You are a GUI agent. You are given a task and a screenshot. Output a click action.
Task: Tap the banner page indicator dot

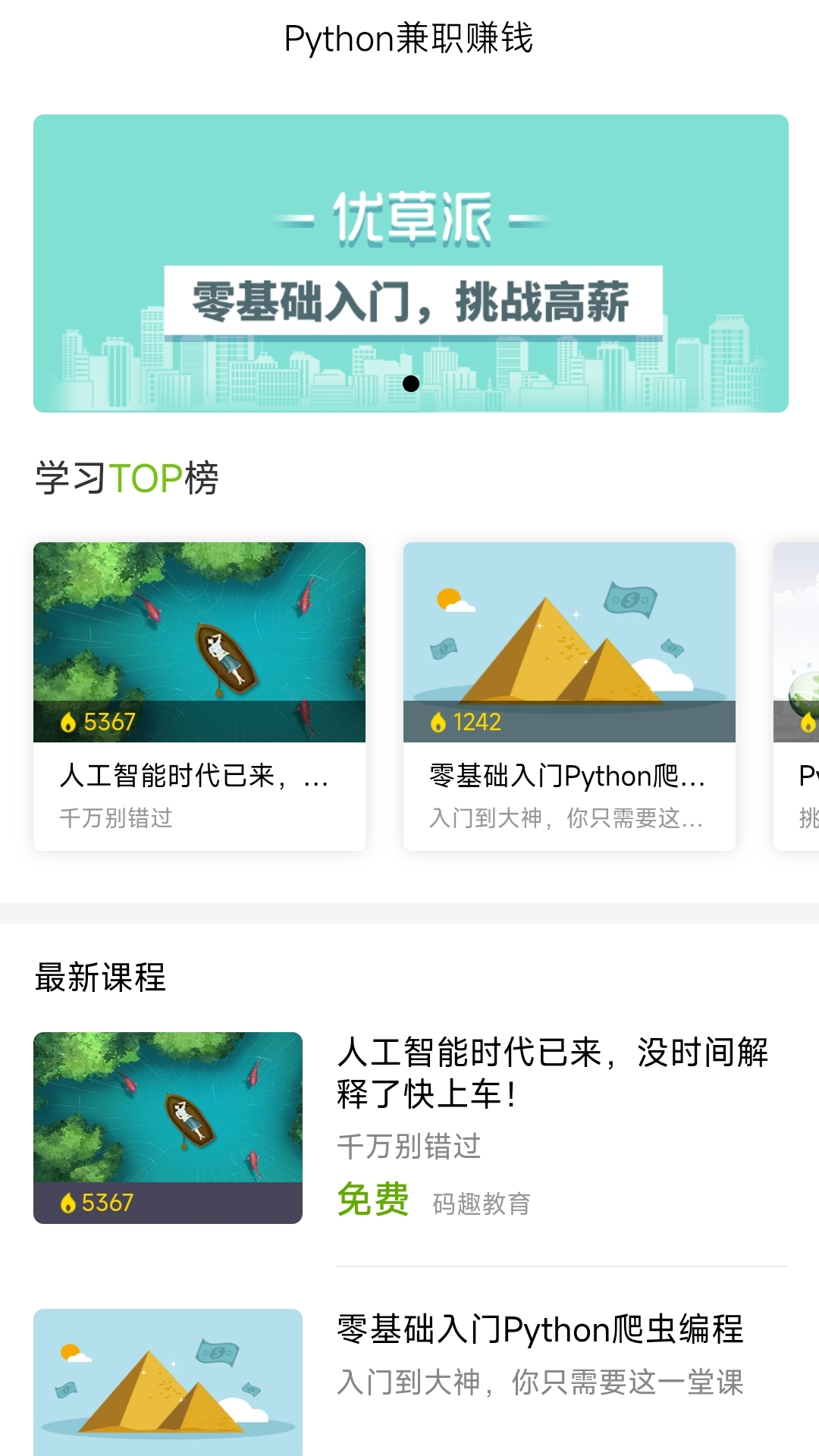coord(411,384)
